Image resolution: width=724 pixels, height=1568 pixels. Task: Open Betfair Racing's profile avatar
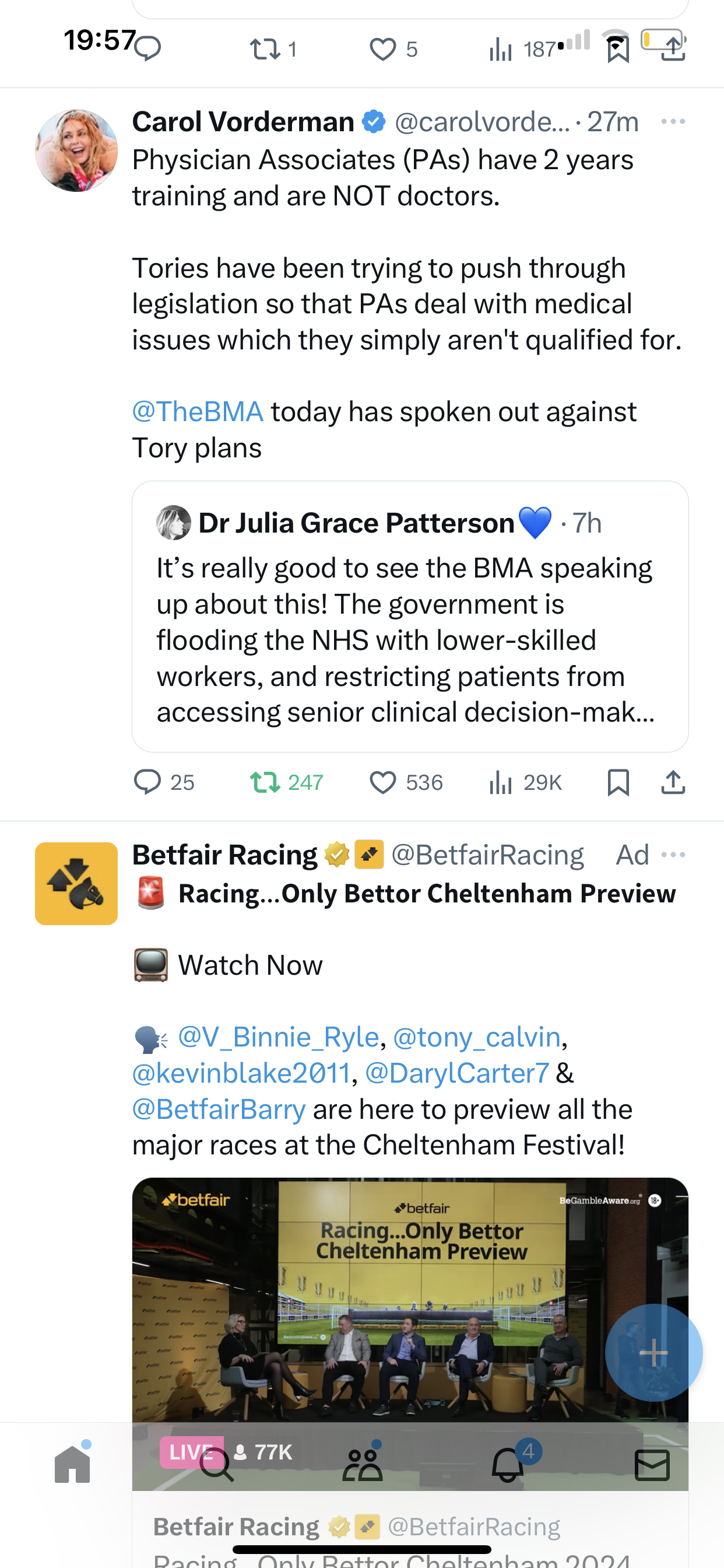coord(76,883)
